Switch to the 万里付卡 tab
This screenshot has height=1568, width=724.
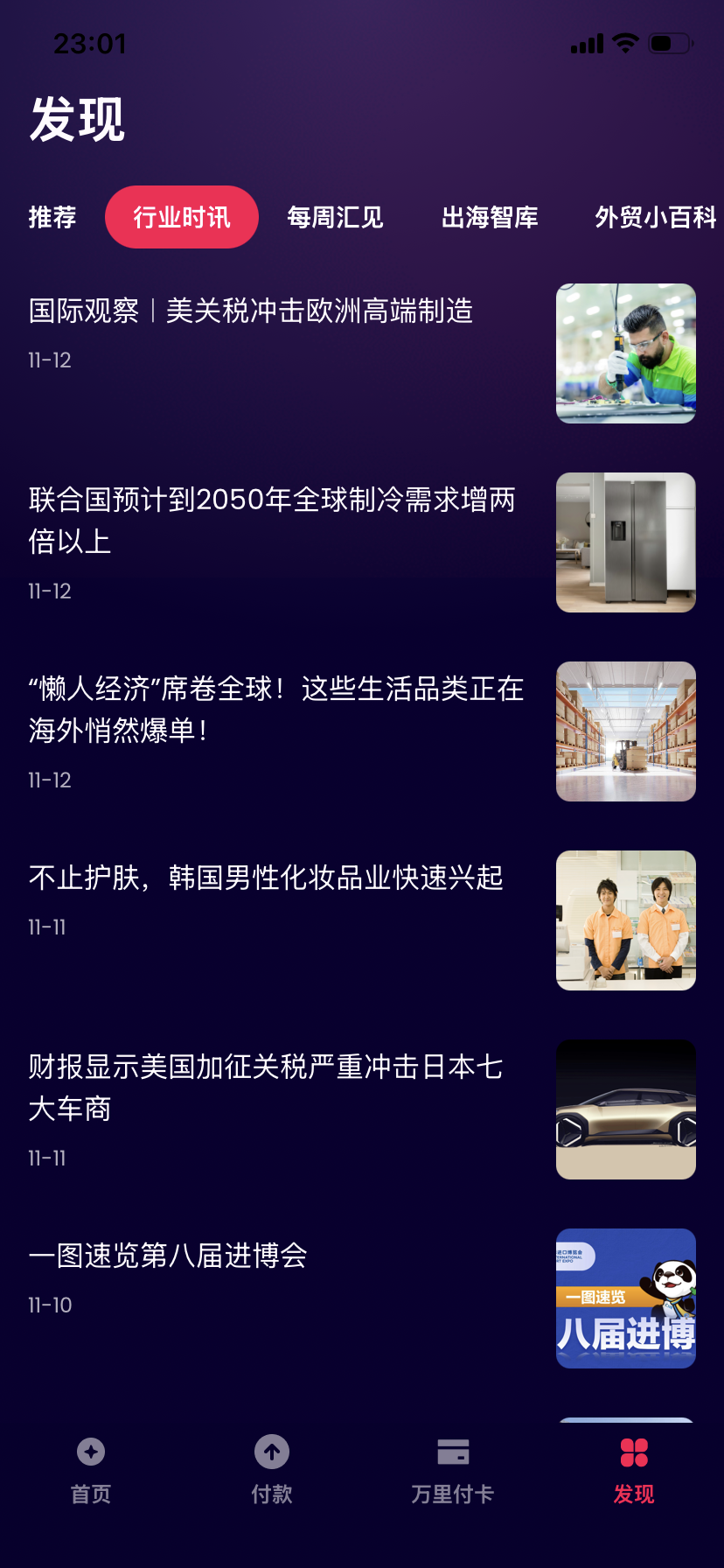453,1471
